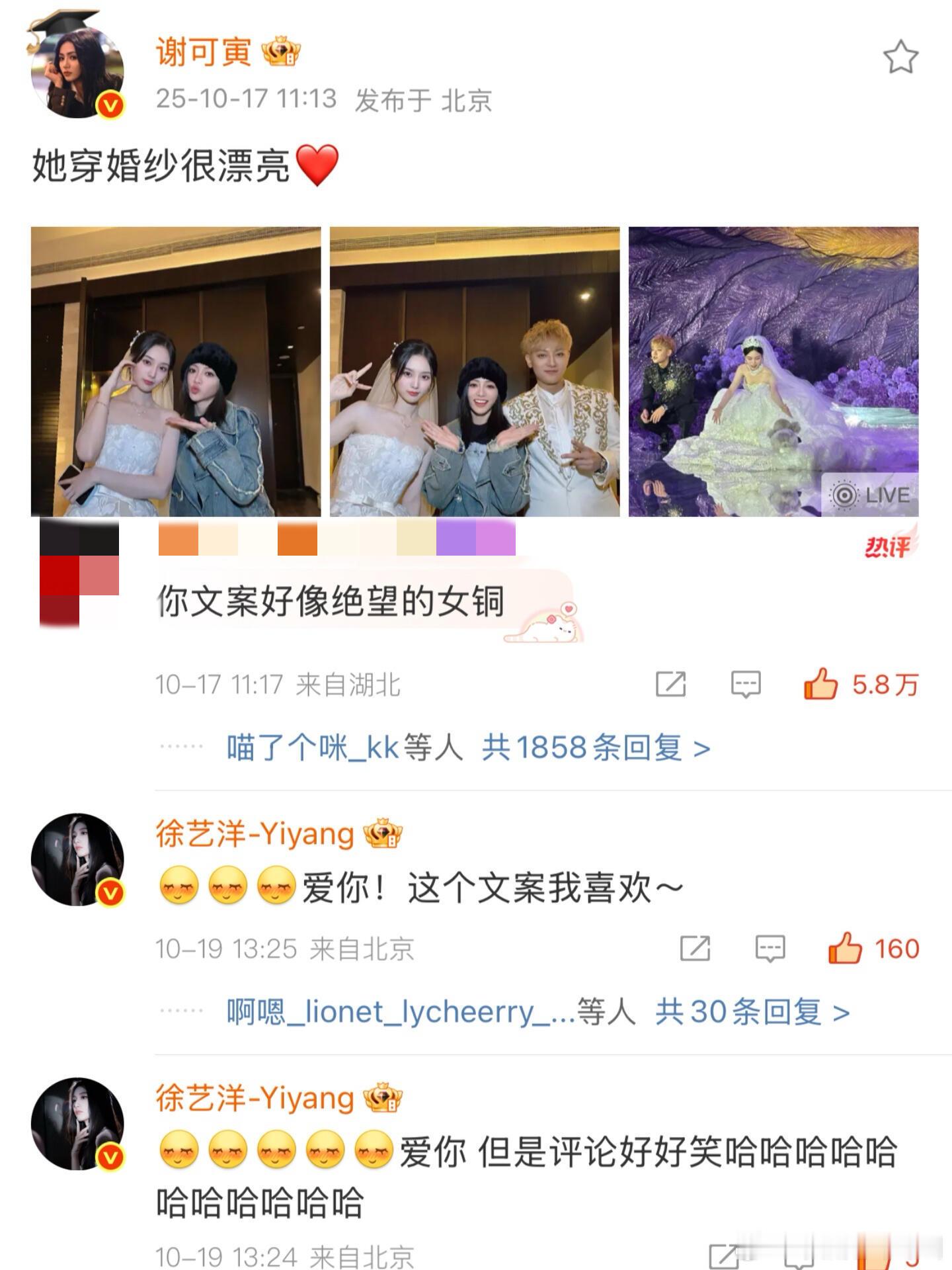Expand the 共30条回复 replies

coord(752,1012)
